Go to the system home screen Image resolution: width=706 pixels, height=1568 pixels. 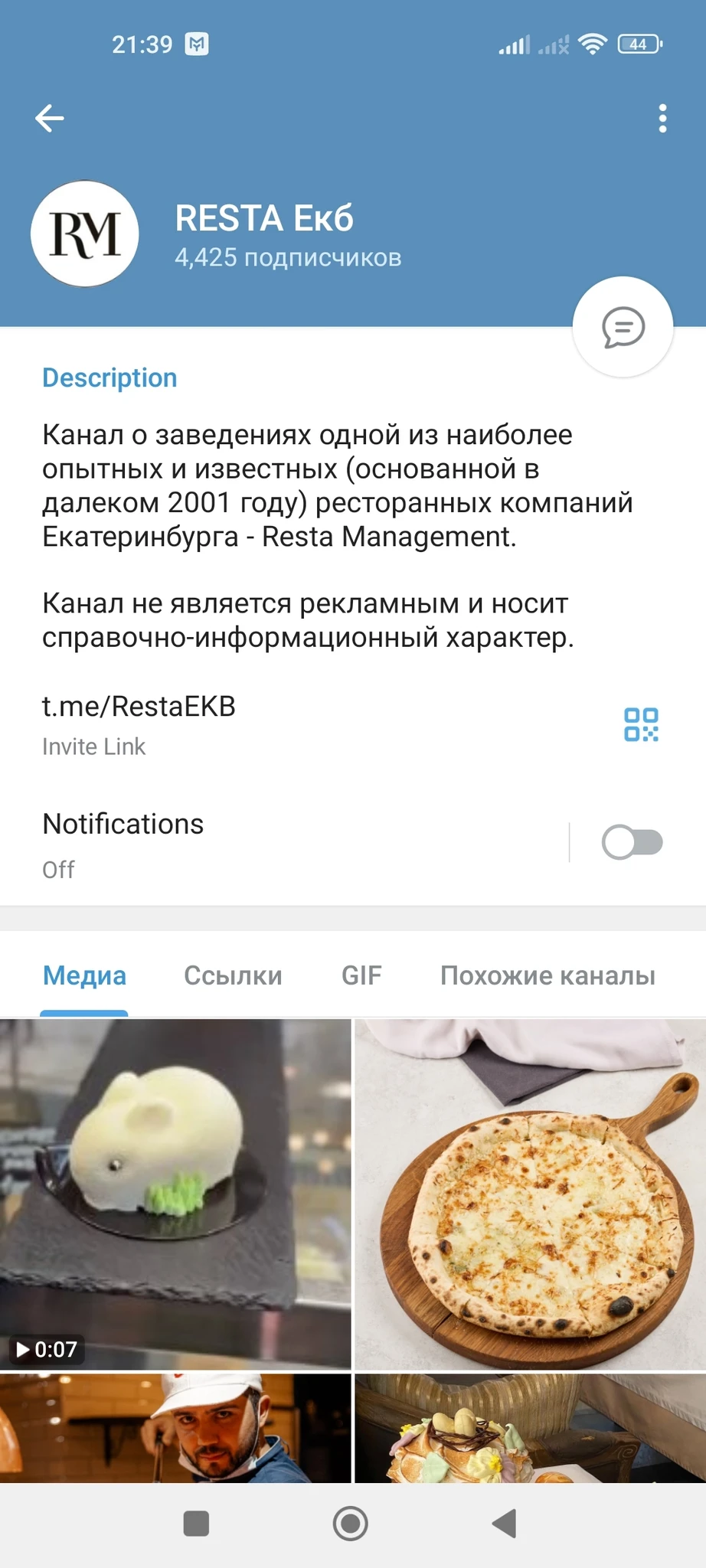pyautogui.click(x=351, y=1524)
